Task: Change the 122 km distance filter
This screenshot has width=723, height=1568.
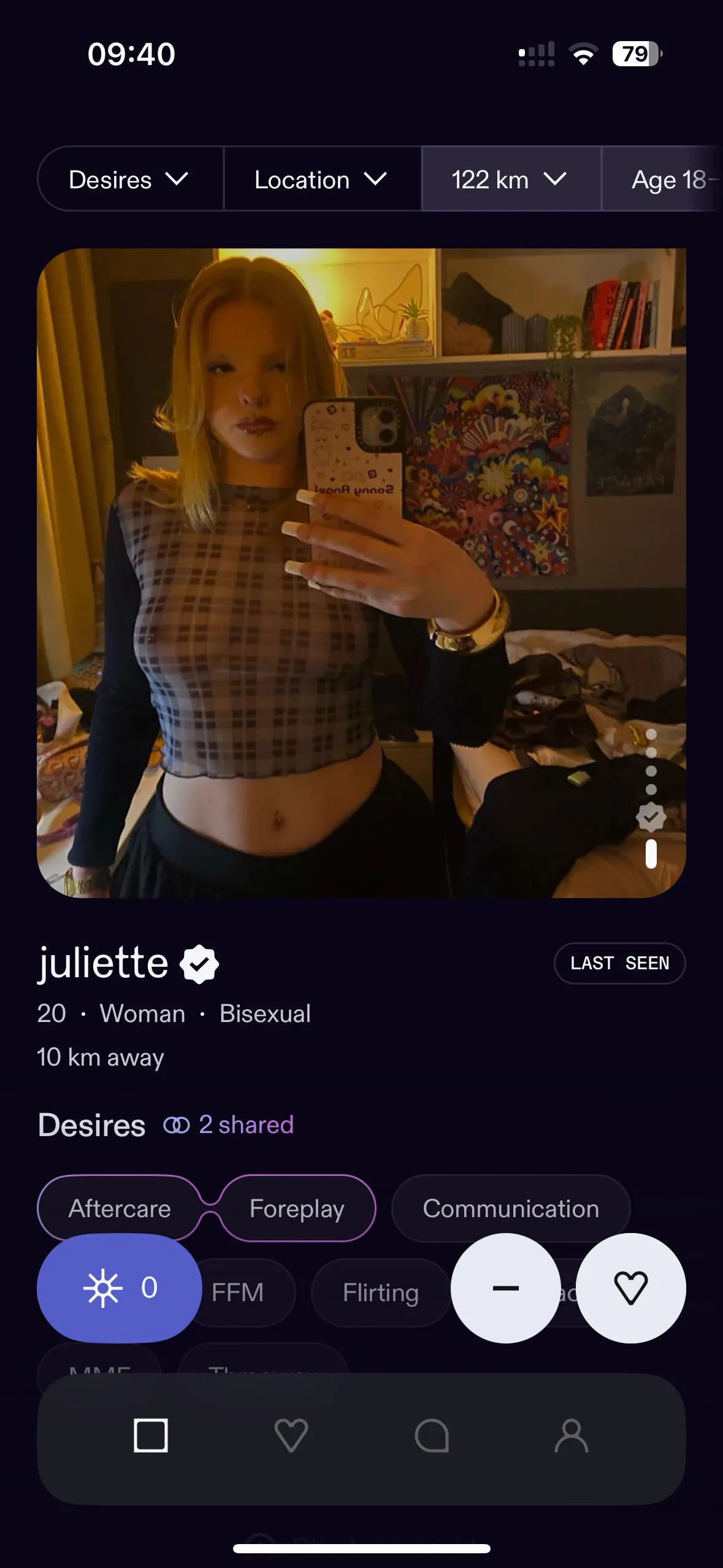Action: pyautogui.click(x=509, y=180)
